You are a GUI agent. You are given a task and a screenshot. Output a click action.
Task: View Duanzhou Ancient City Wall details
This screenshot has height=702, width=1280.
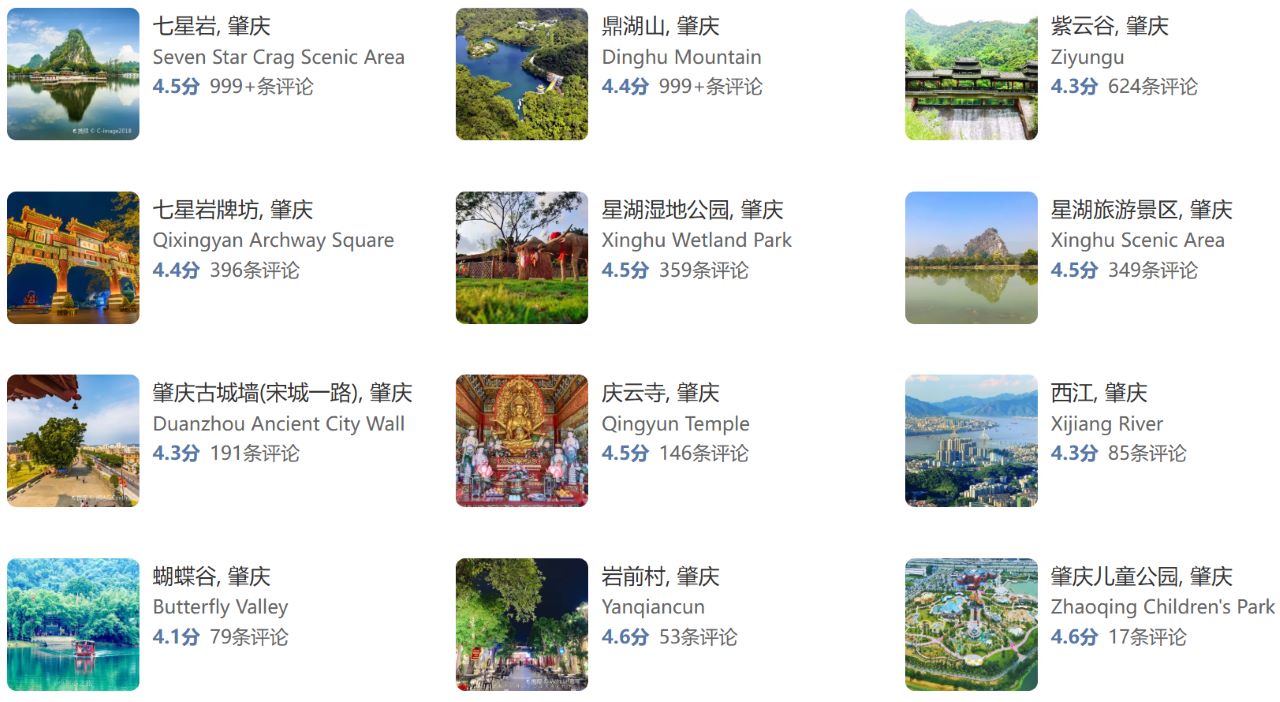click(x=278, y=423)
